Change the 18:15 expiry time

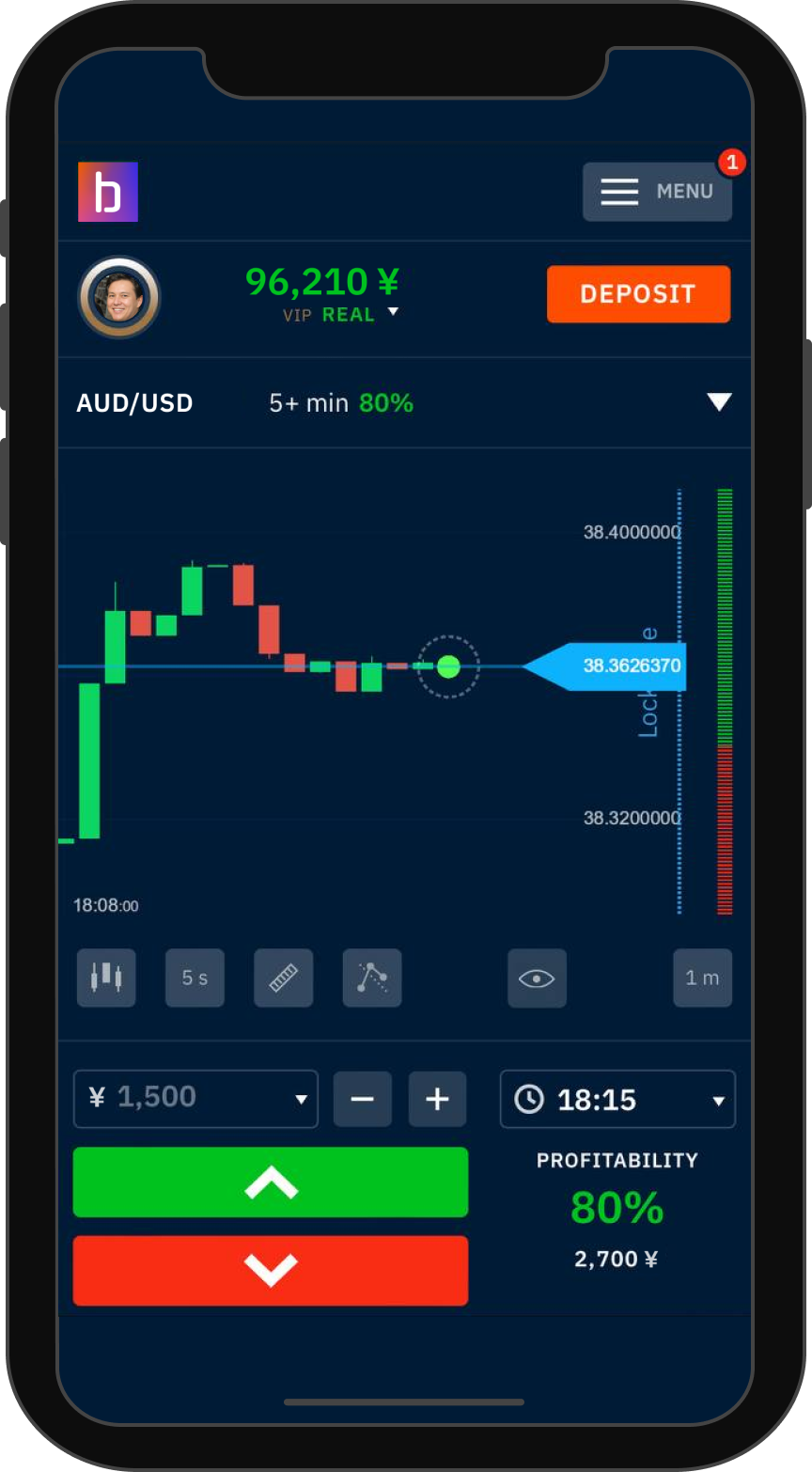coord(617,1098)
